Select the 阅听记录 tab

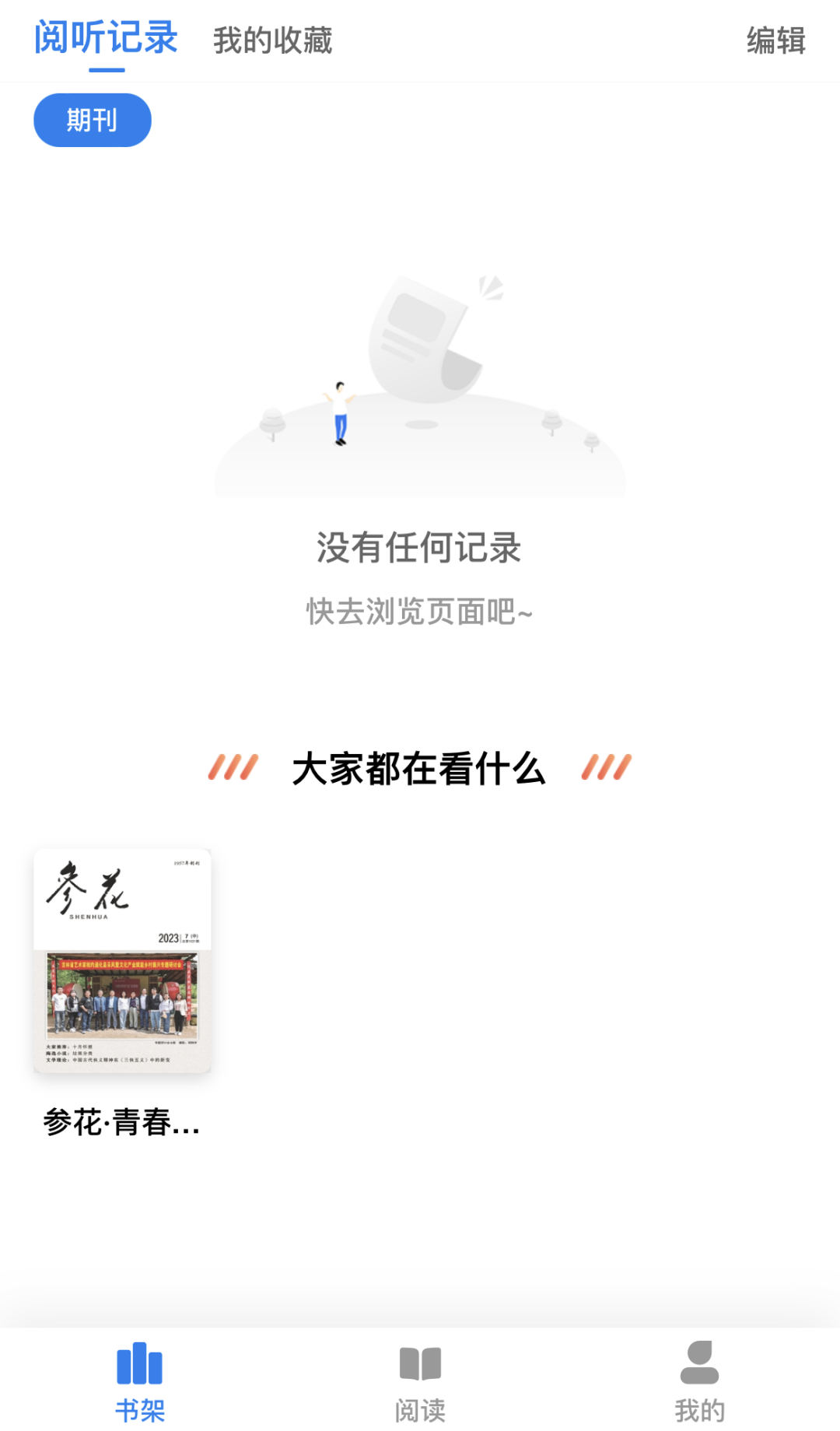coord(106,39)
